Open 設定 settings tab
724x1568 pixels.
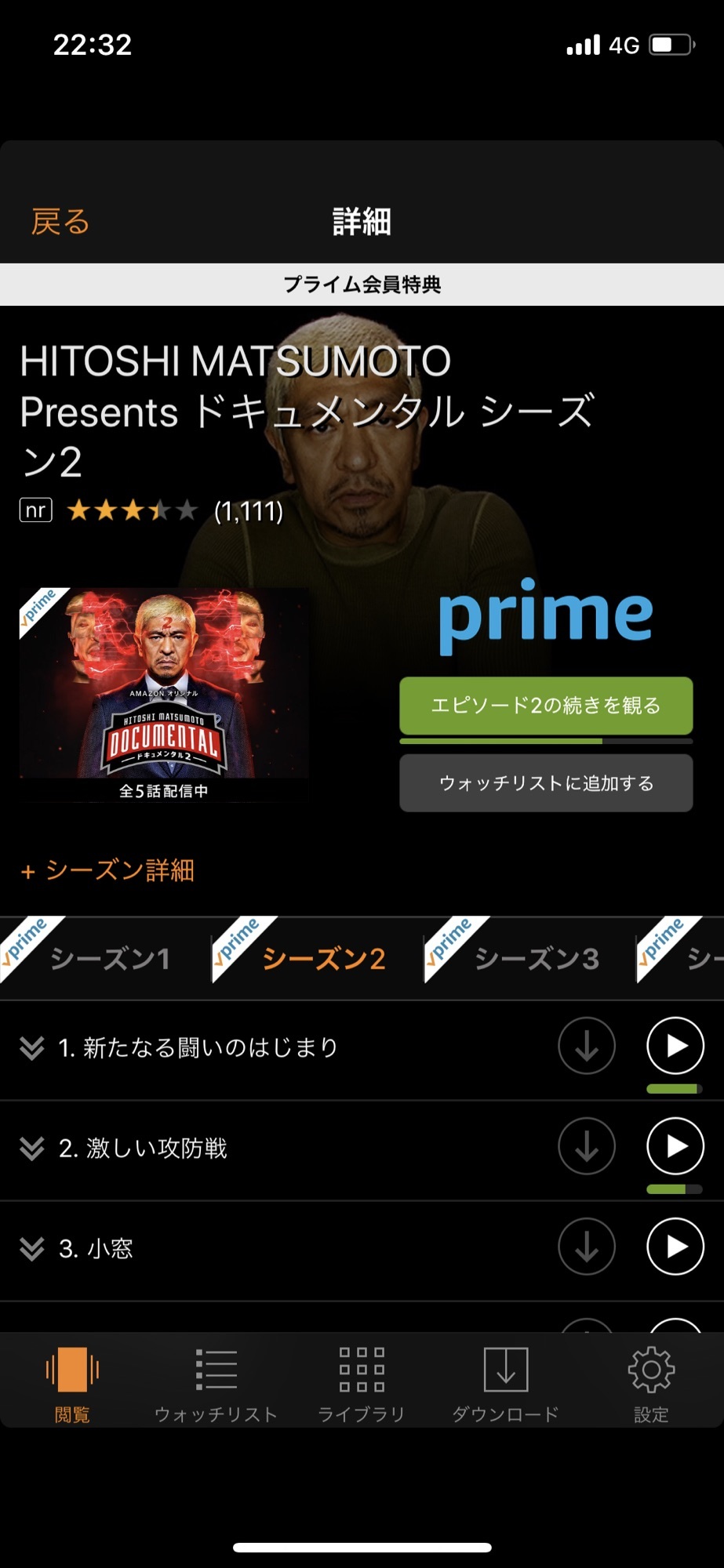651,1385
